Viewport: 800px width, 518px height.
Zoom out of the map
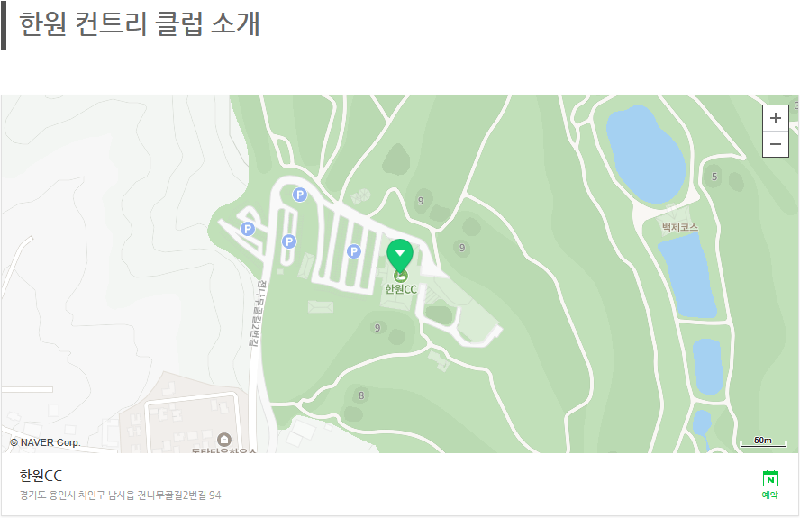click(x=775, y=144)
